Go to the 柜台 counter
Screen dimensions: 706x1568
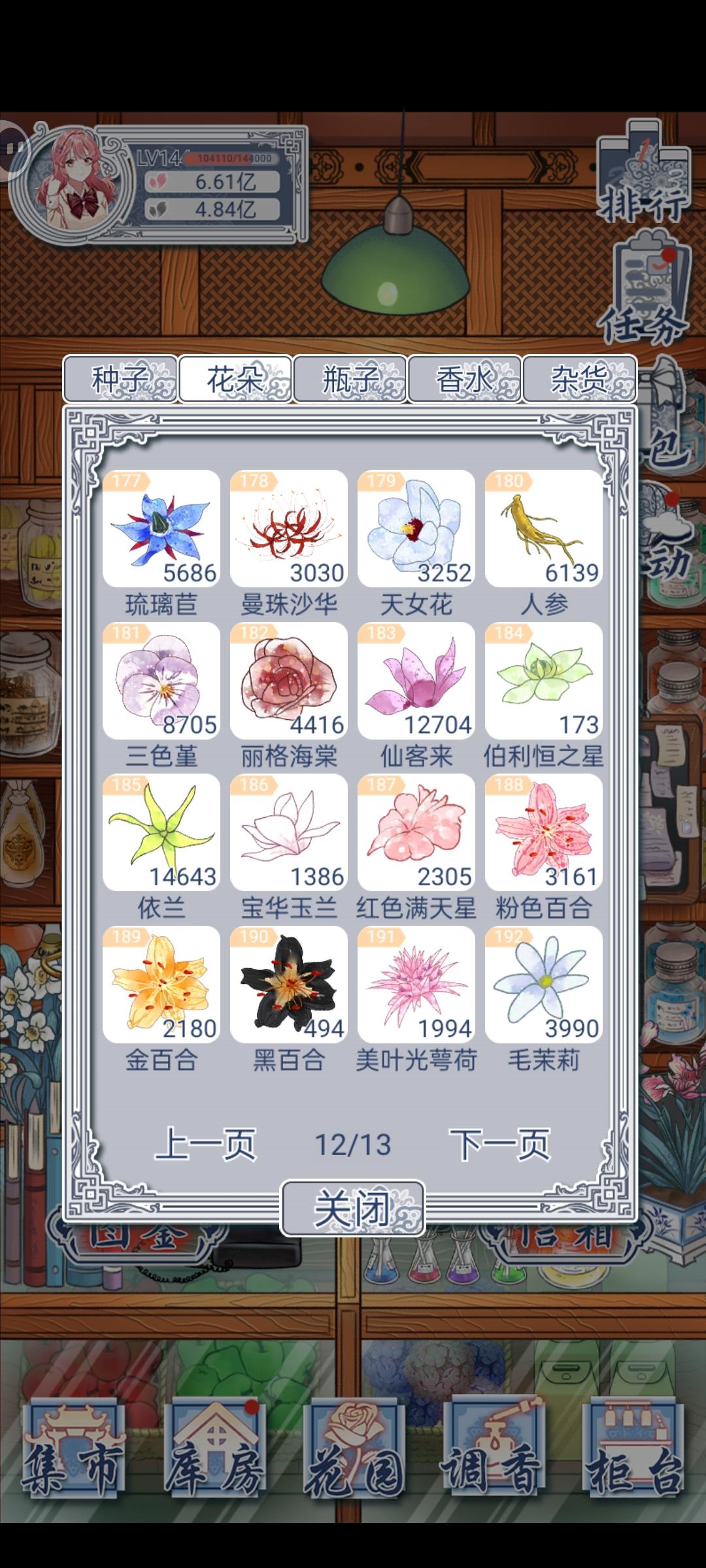(x=631, y=1450)
